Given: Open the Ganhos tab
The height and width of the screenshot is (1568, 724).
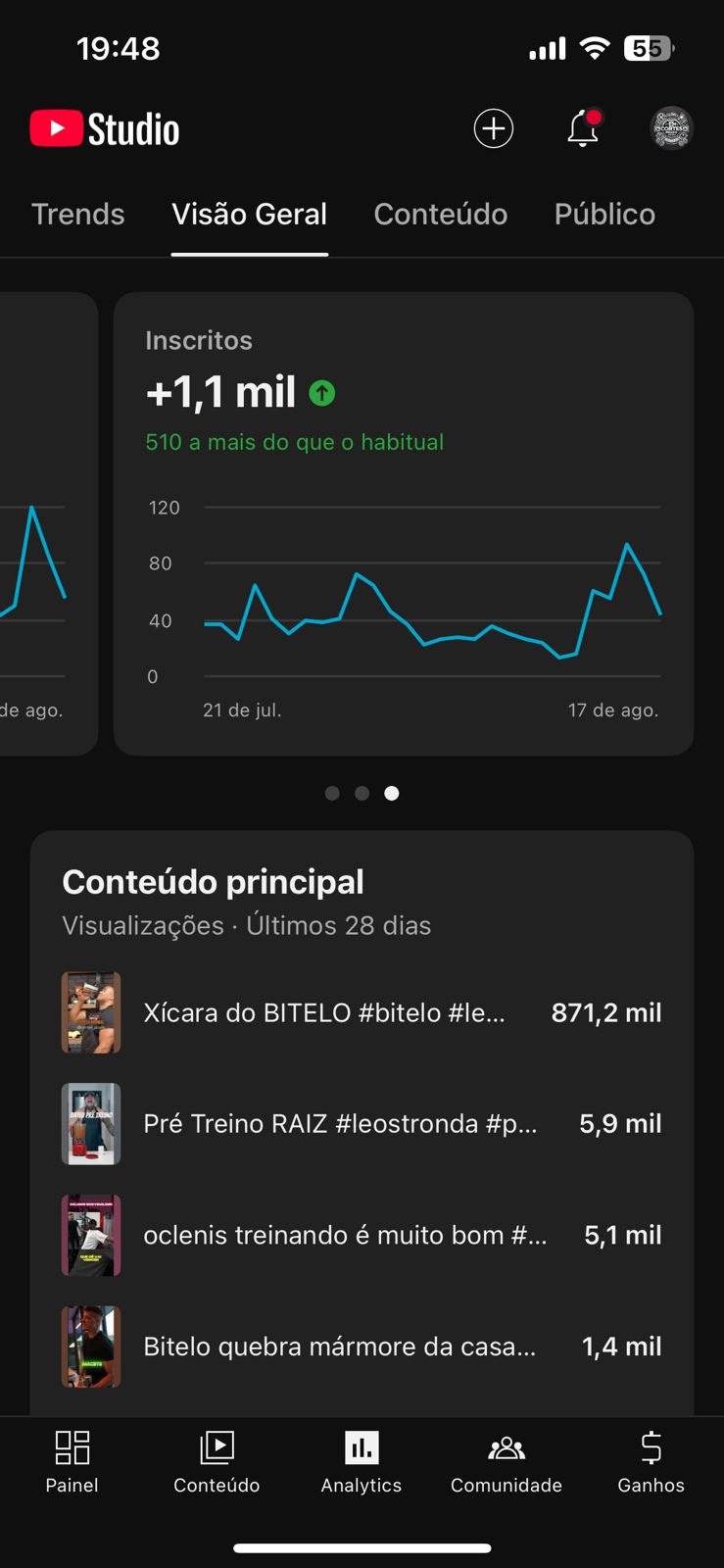Looking at the screenshot, I should (x=651, y=1461).
